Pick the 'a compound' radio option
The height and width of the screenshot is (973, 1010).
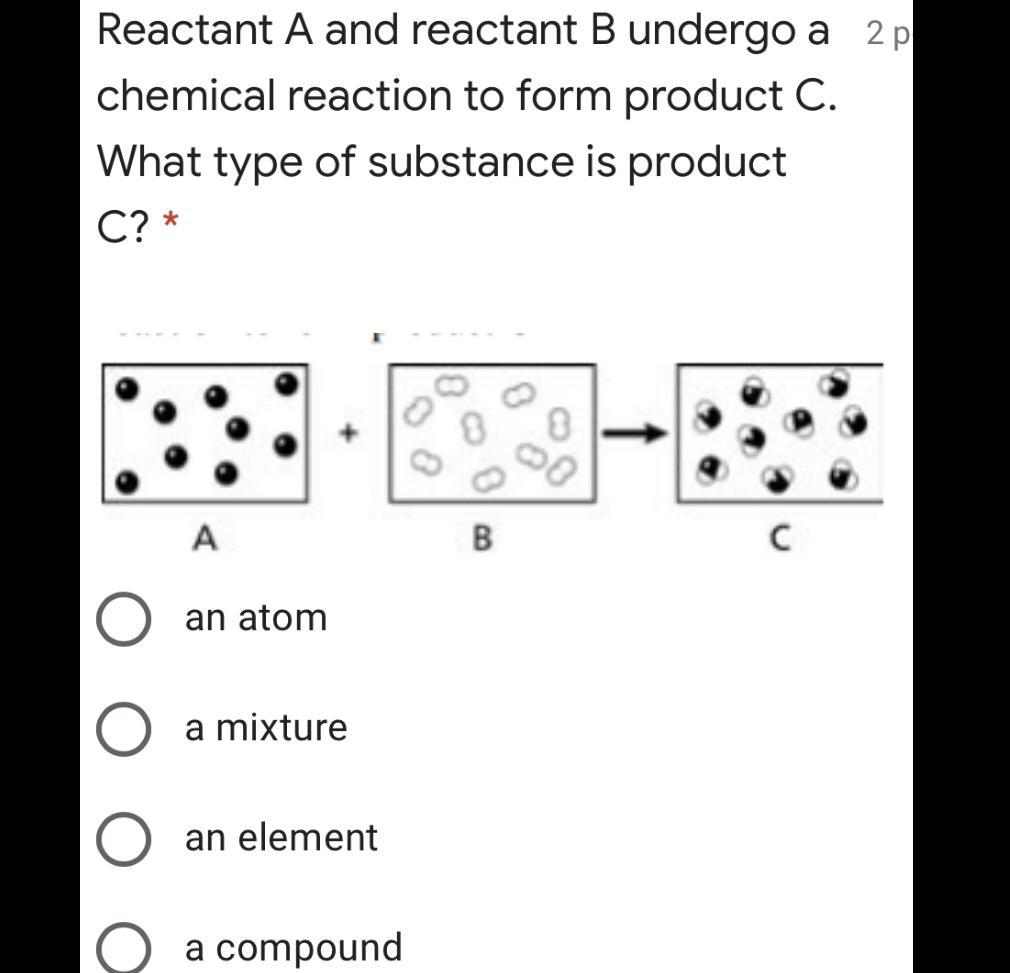[124, 950]
